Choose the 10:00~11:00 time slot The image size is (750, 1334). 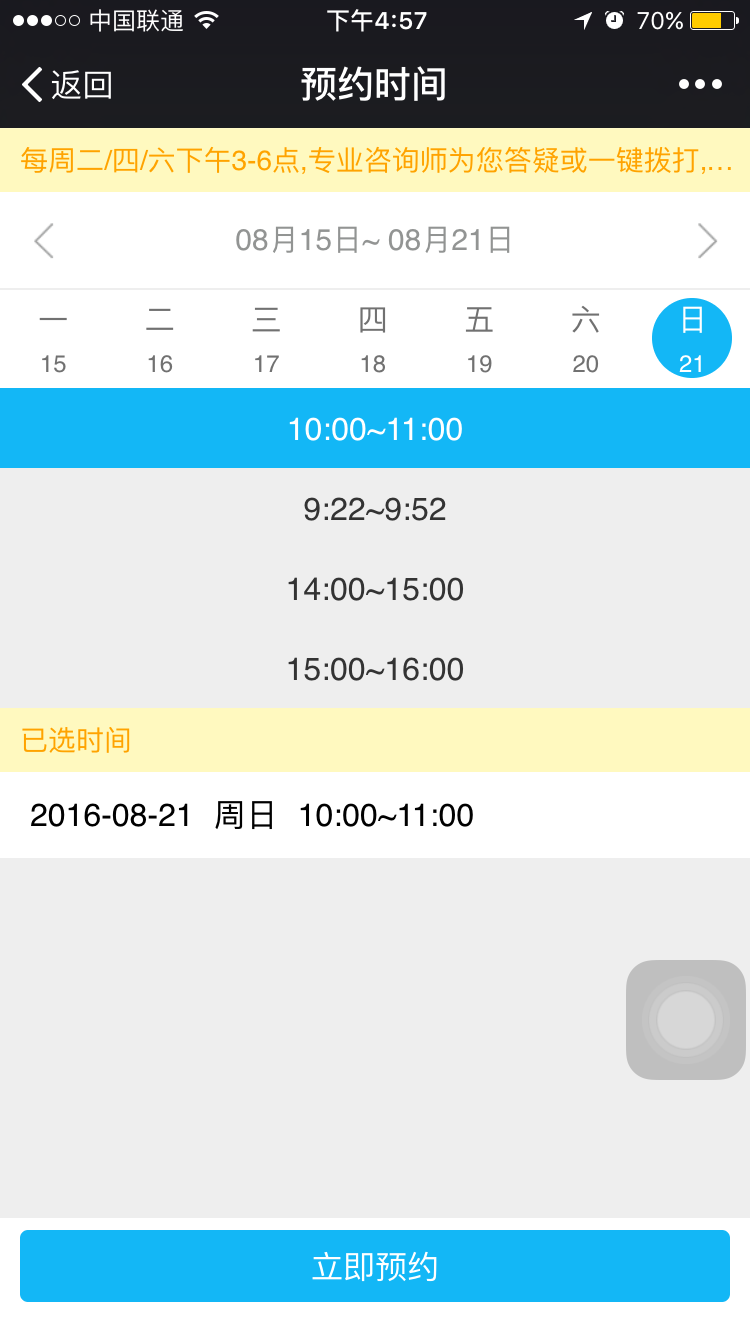click(375, 429)
